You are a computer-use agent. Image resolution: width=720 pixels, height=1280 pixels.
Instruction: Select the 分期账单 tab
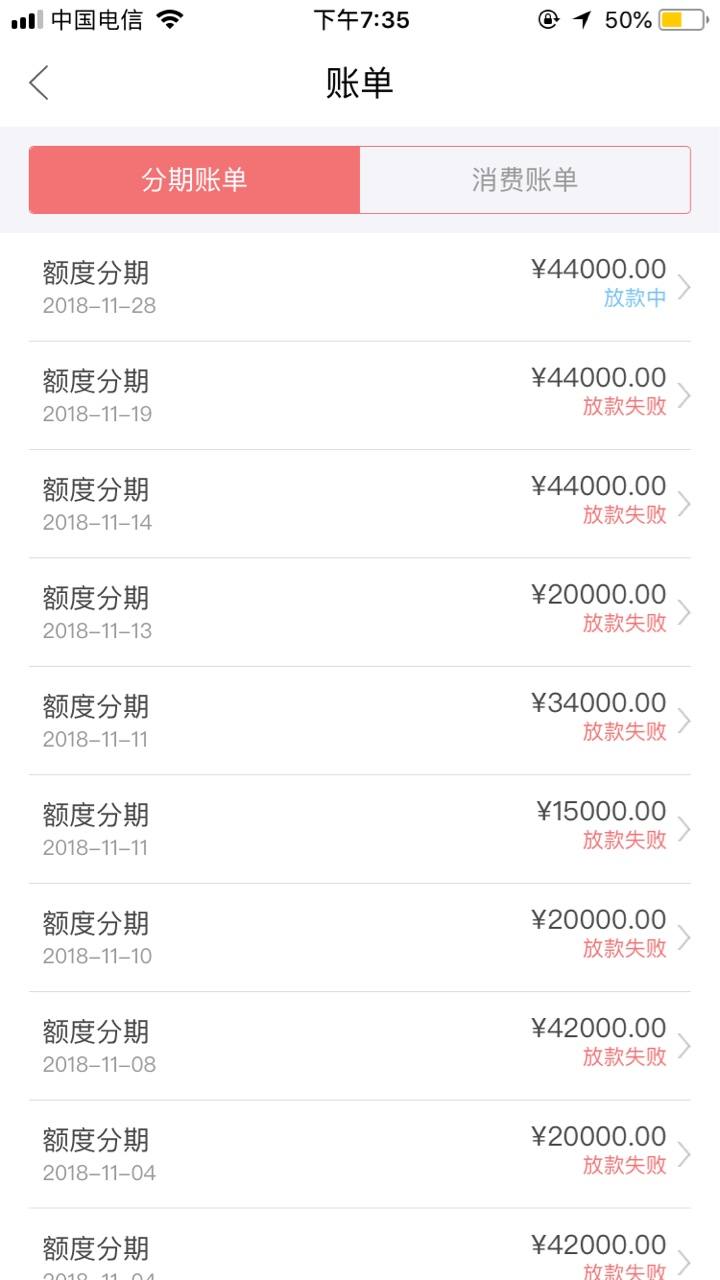click(194, 180)
